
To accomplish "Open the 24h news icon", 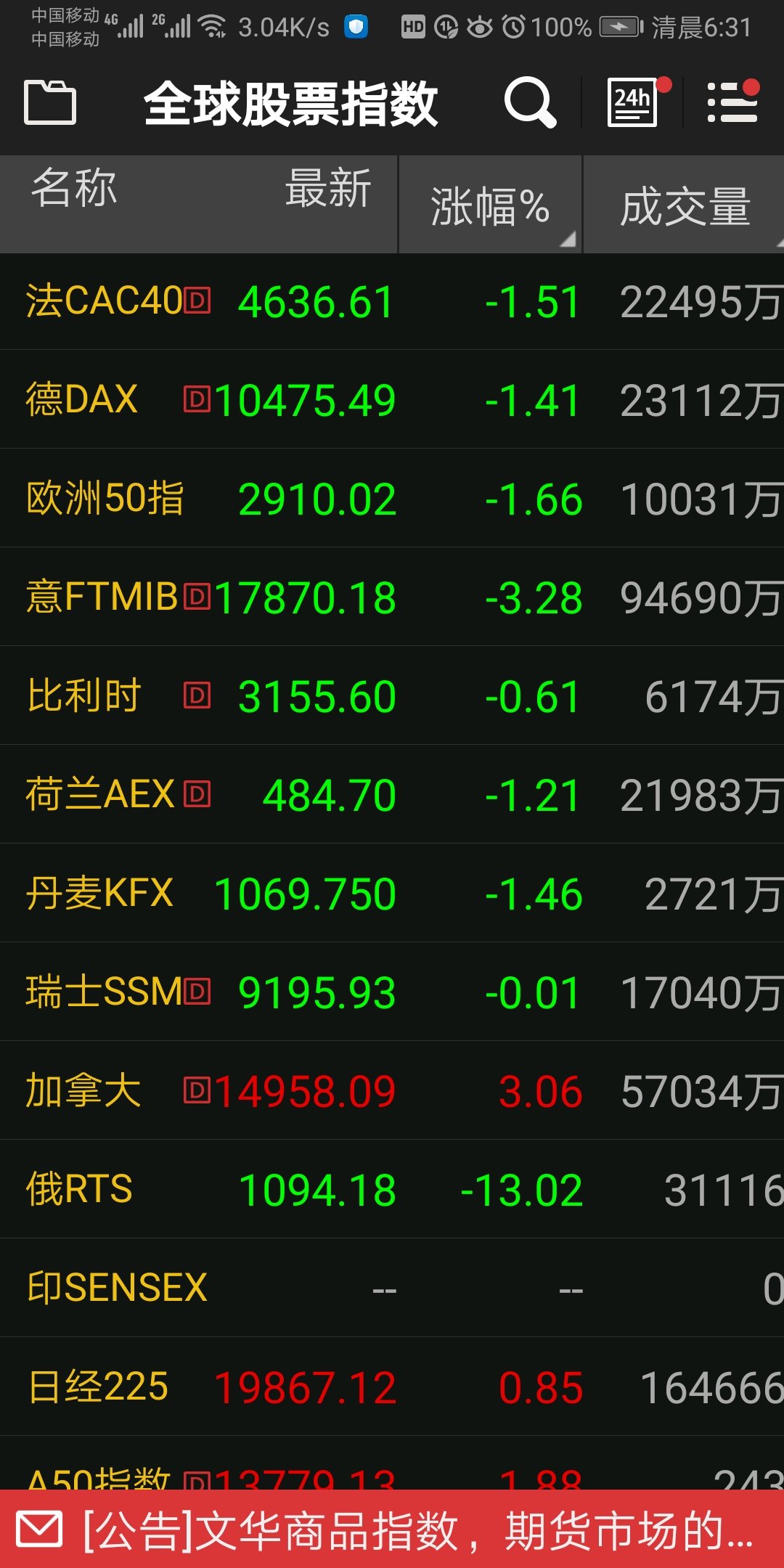I will point(634,102).
